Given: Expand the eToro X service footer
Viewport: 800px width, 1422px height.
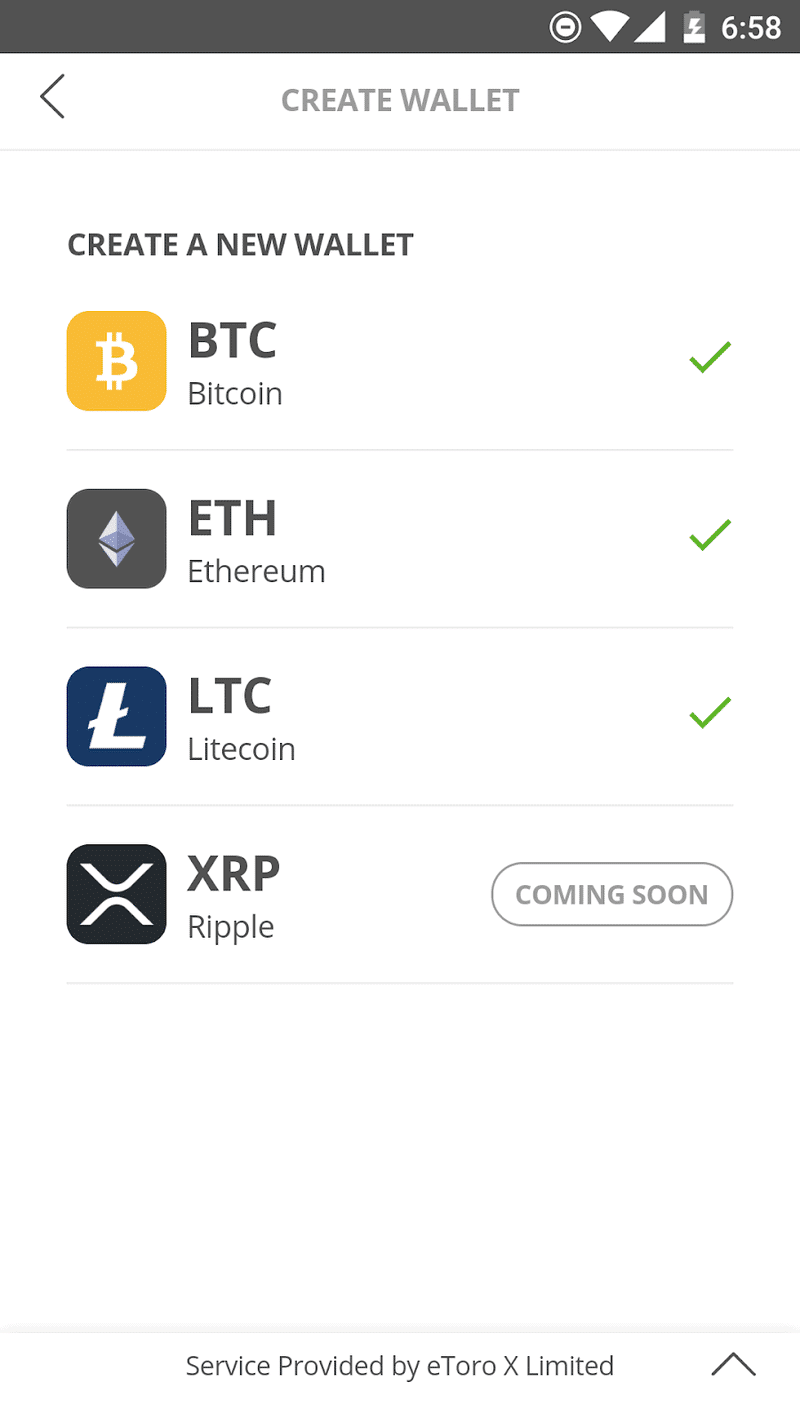Looking at the screenshot, I should point(733,1365).
